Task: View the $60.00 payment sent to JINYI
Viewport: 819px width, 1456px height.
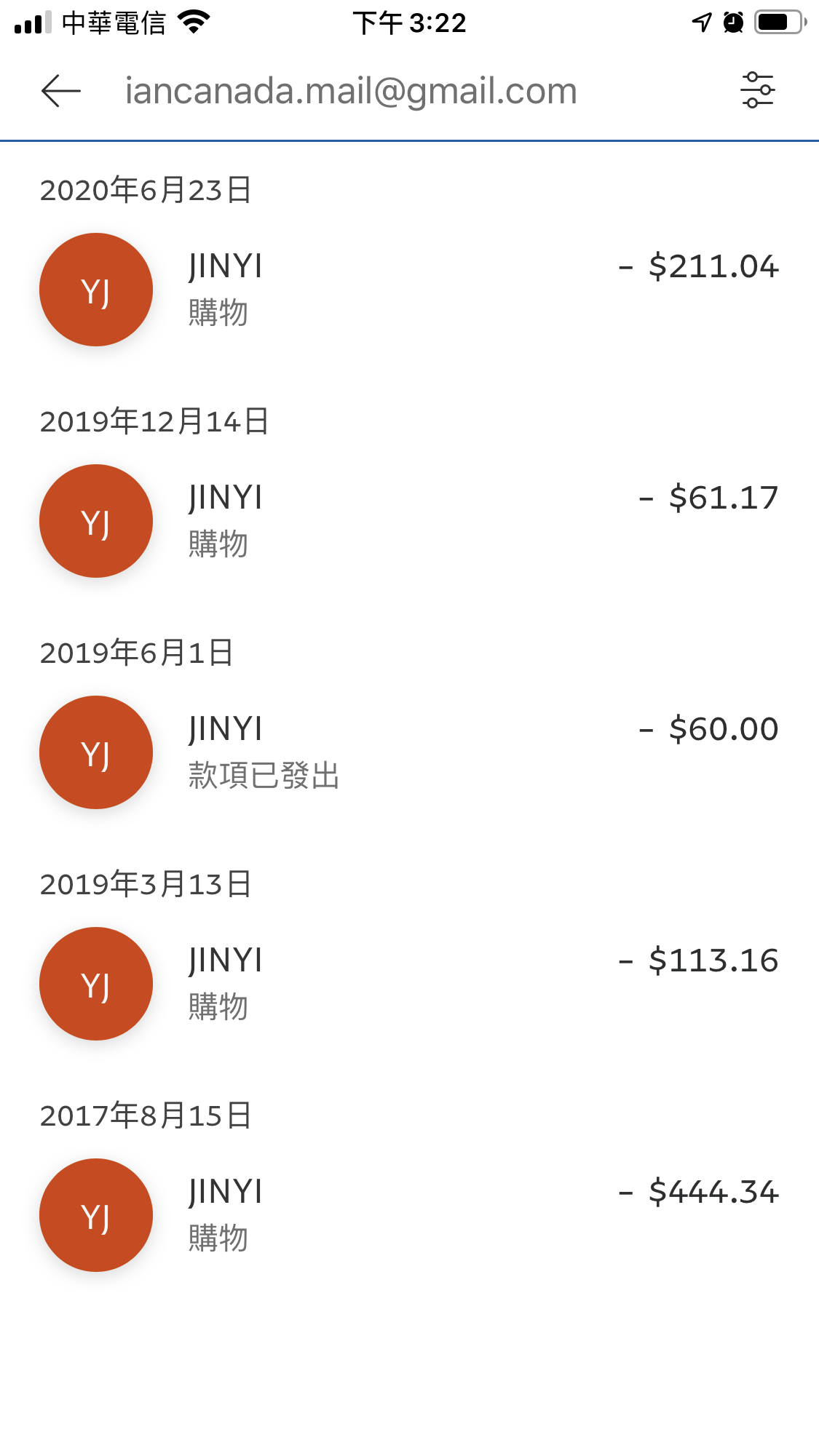Action: pyautogui.click(x=409, y=752)
